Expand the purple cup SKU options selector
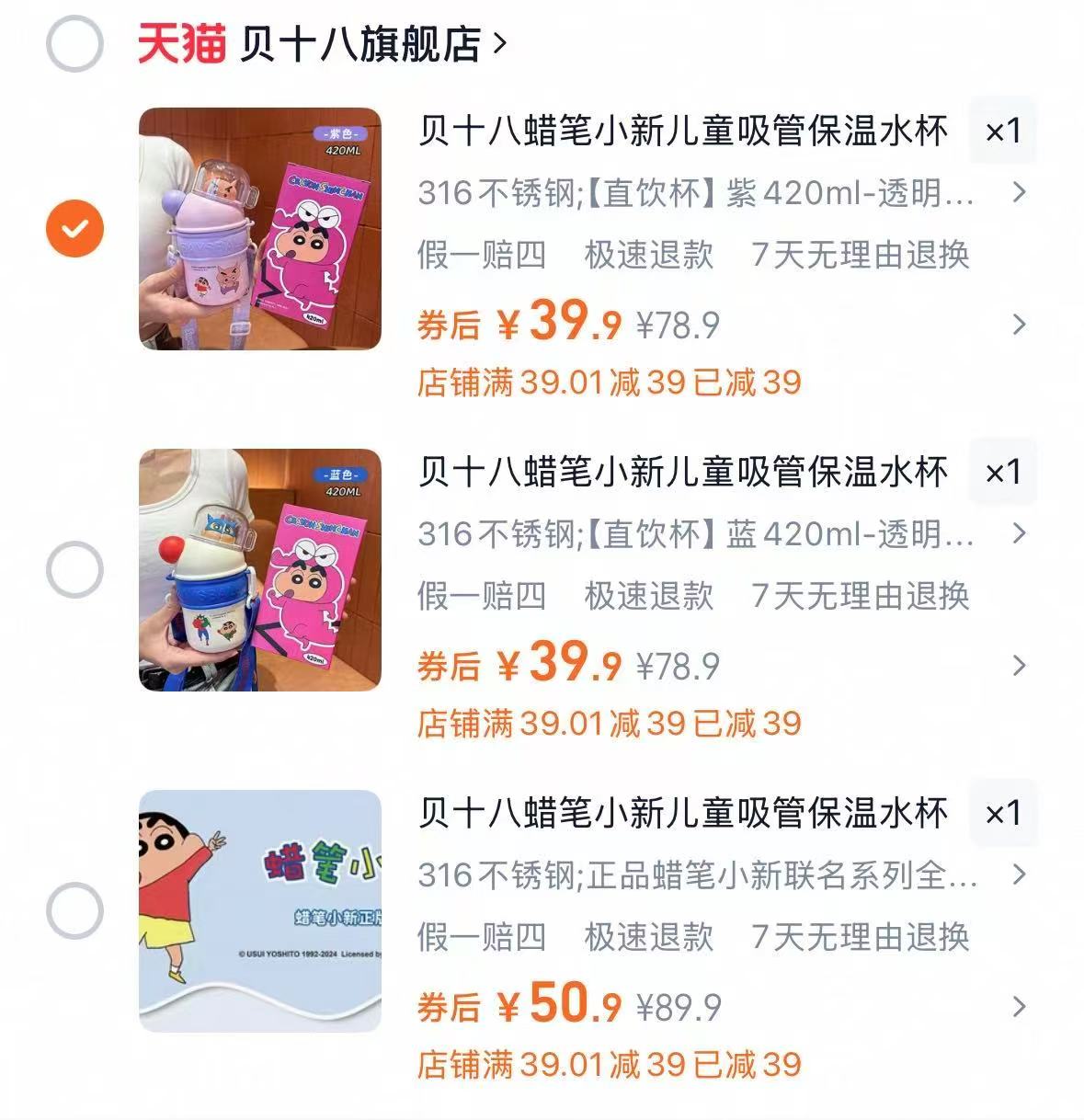The height and width of the screenshot is (1120, 1084). [x=1021, y=195]
